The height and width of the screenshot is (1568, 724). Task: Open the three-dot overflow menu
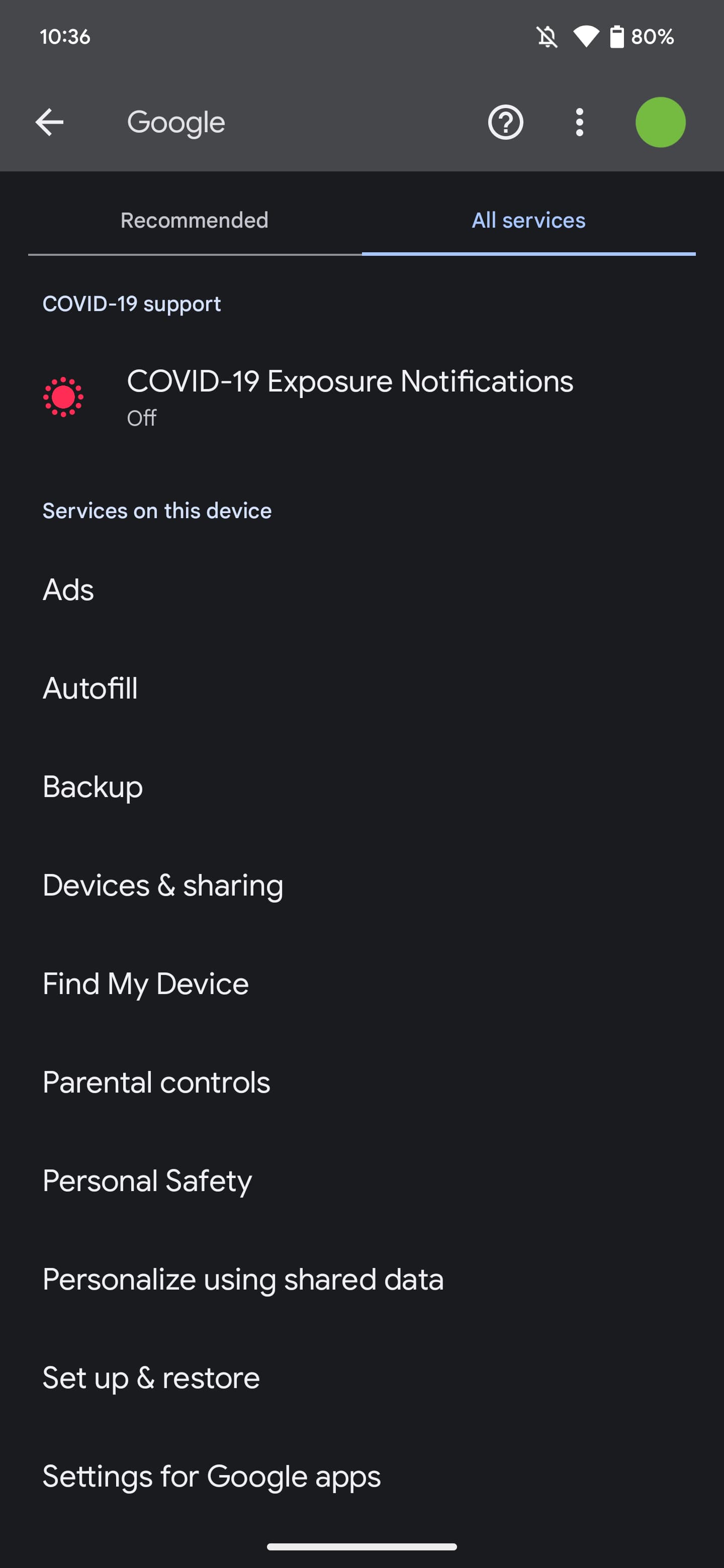click(579, 122)
